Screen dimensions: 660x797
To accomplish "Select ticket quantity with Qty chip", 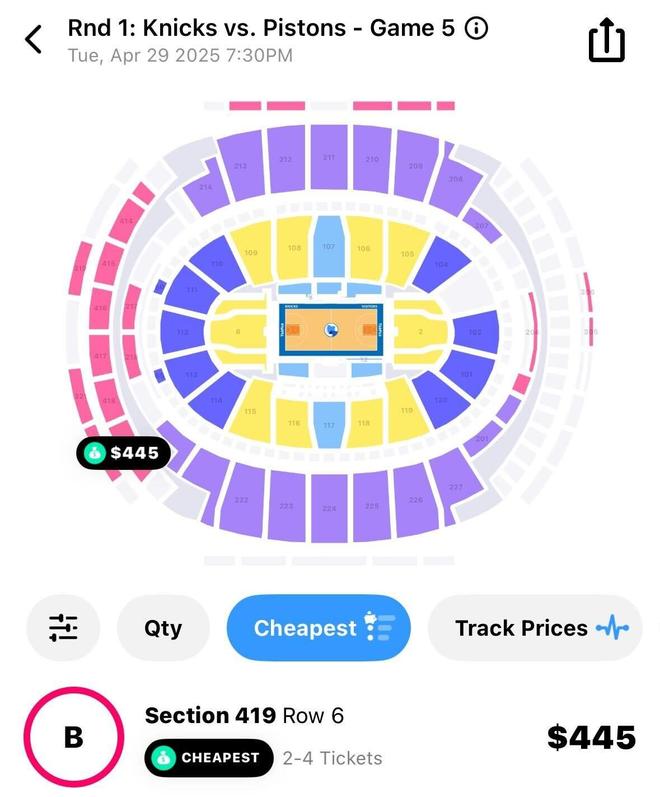I will (x=163, y=628).
